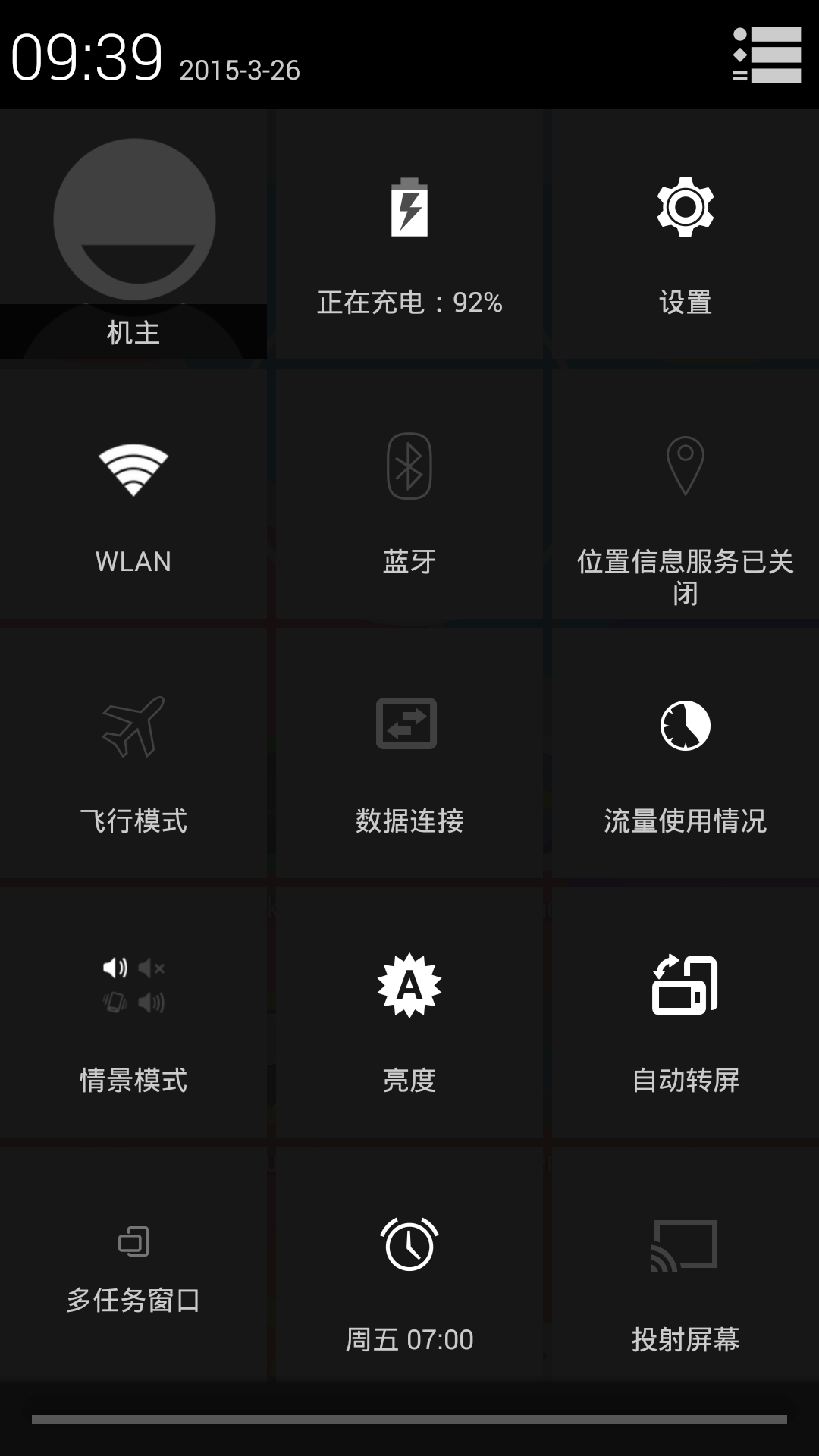Toggle WLAN off
Viewport: 819px width, 1456px height.
click(x=133, y=494)
